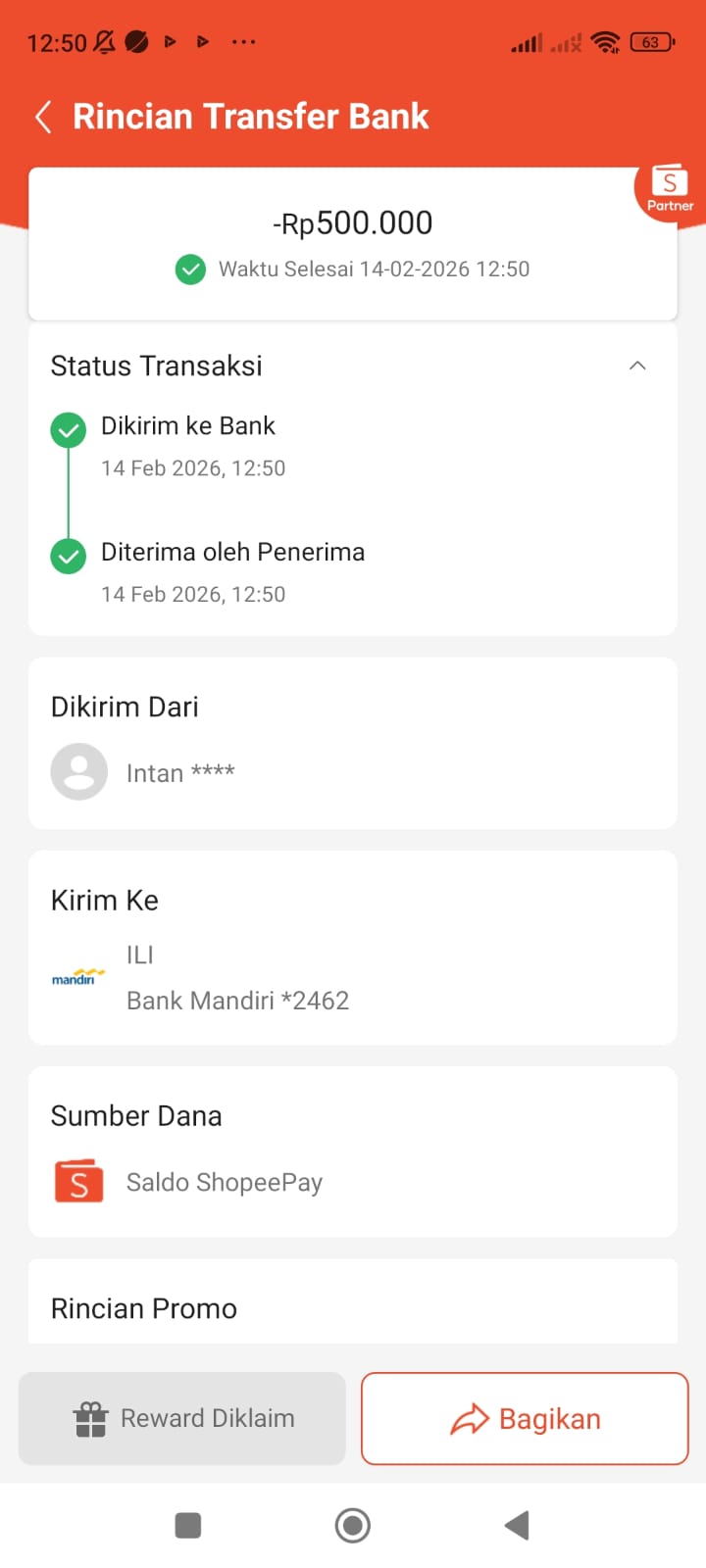Image resolution: width=706 pixels, height=1568 pixels.
Task: Go back from Rincian Transfer Bank
Action: [x=43, y=117]
